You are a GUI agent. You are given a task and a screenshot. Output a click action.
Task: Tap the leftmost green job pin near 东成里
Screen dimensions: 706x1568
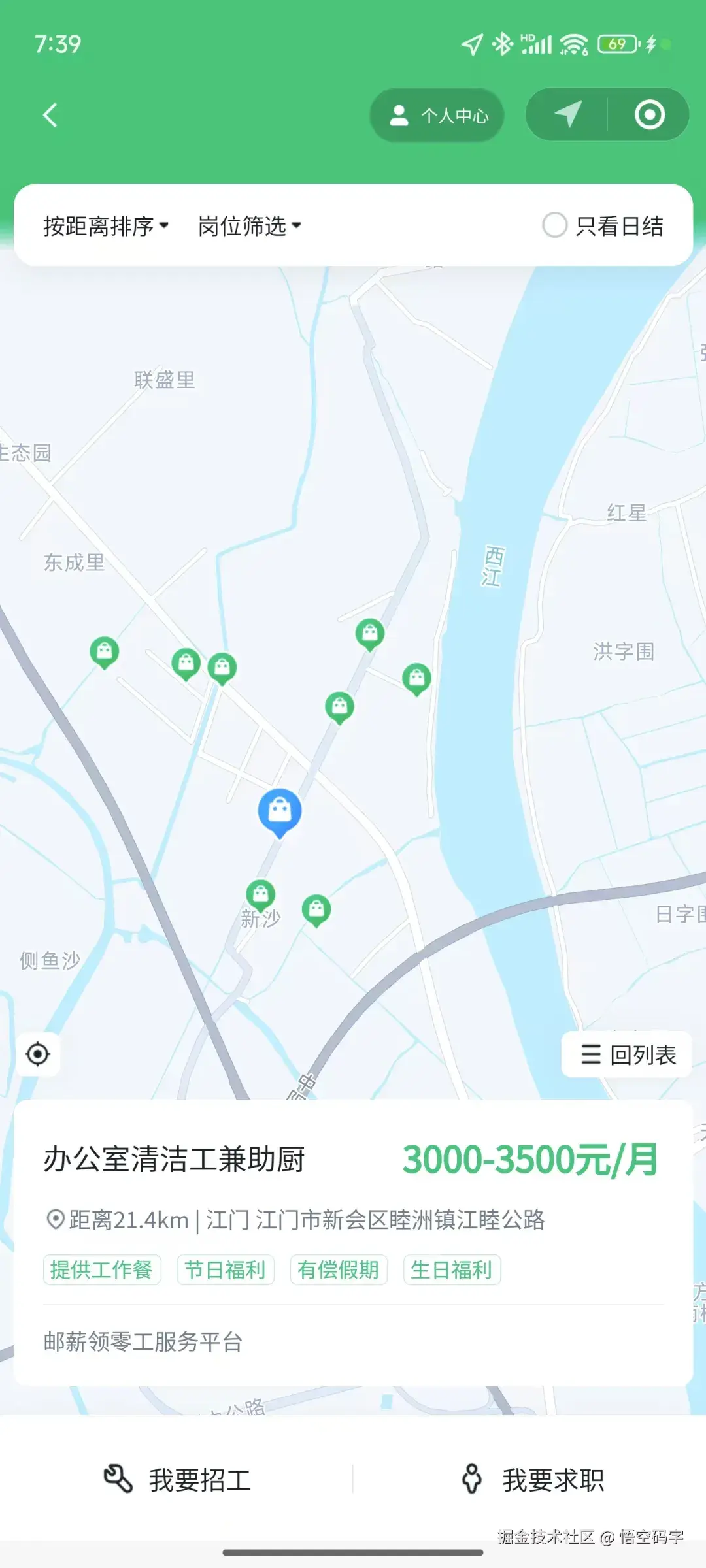tap(104, 651)
